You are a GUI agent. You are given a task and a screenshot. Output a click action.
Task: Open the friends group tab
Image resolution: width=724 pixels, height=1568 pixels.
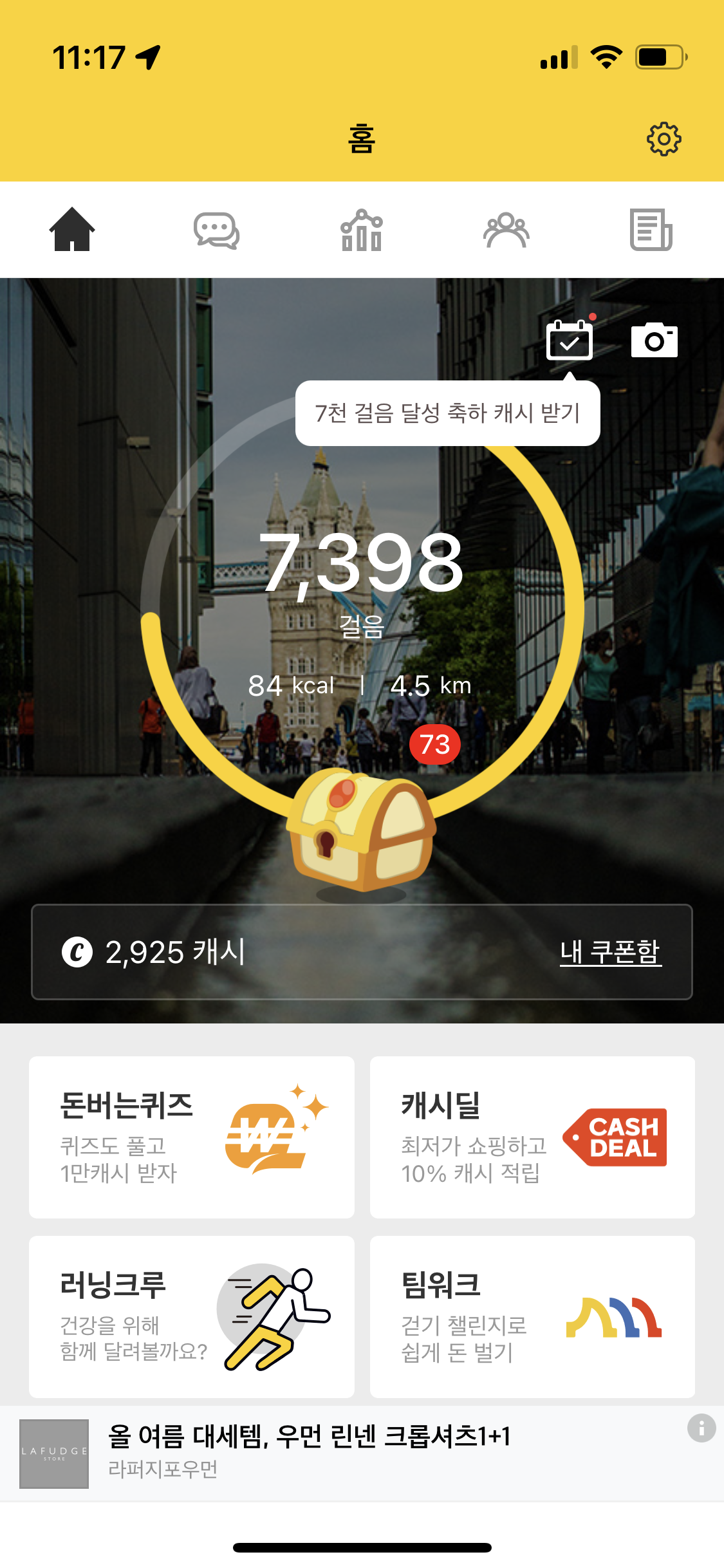(x=506, y=230)
